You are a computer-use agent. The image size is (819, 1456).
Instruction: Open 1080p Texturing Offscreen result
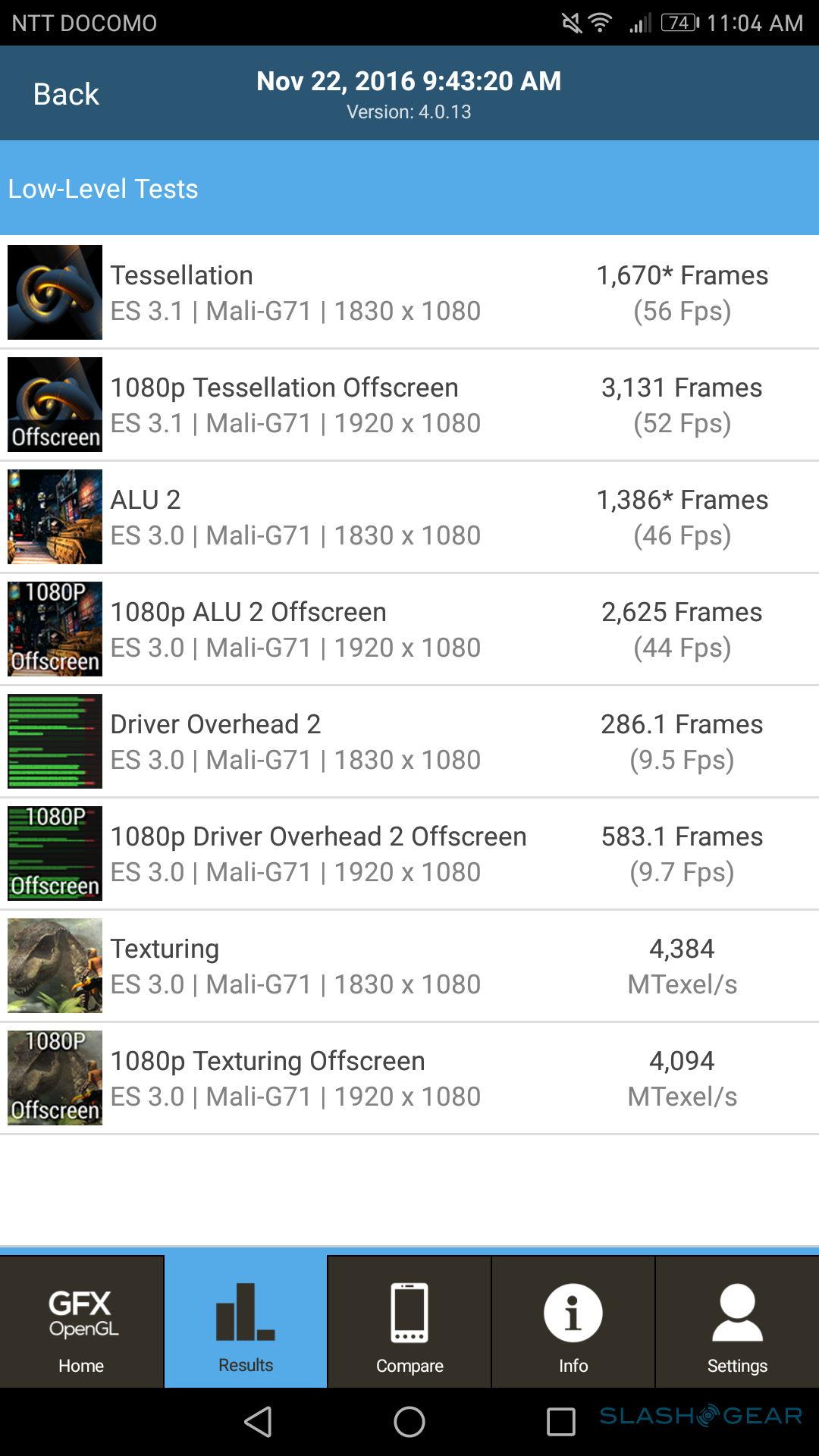tap(409, 1078)
